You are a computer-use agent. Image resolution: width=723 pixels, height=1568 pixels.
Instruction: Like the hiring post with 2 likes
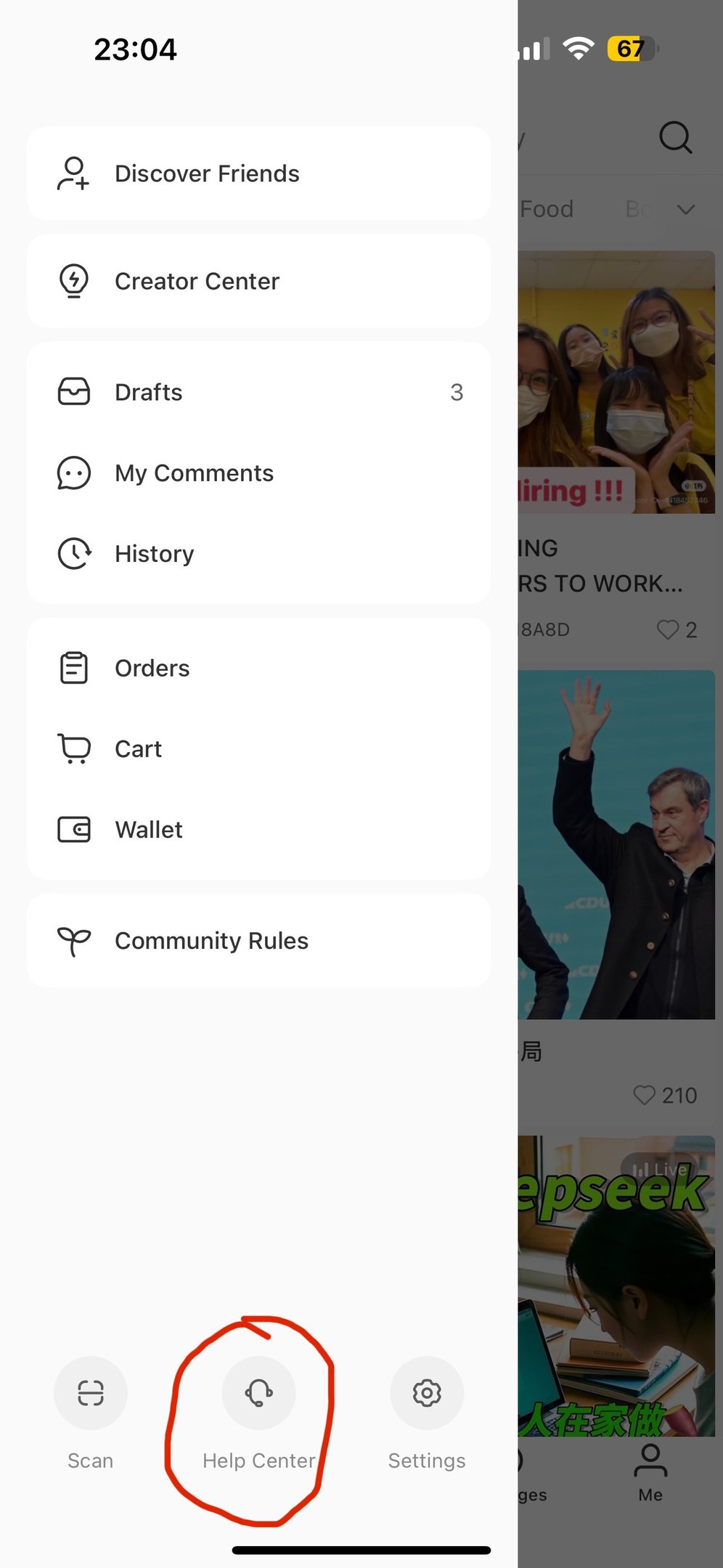pos(667,629)
